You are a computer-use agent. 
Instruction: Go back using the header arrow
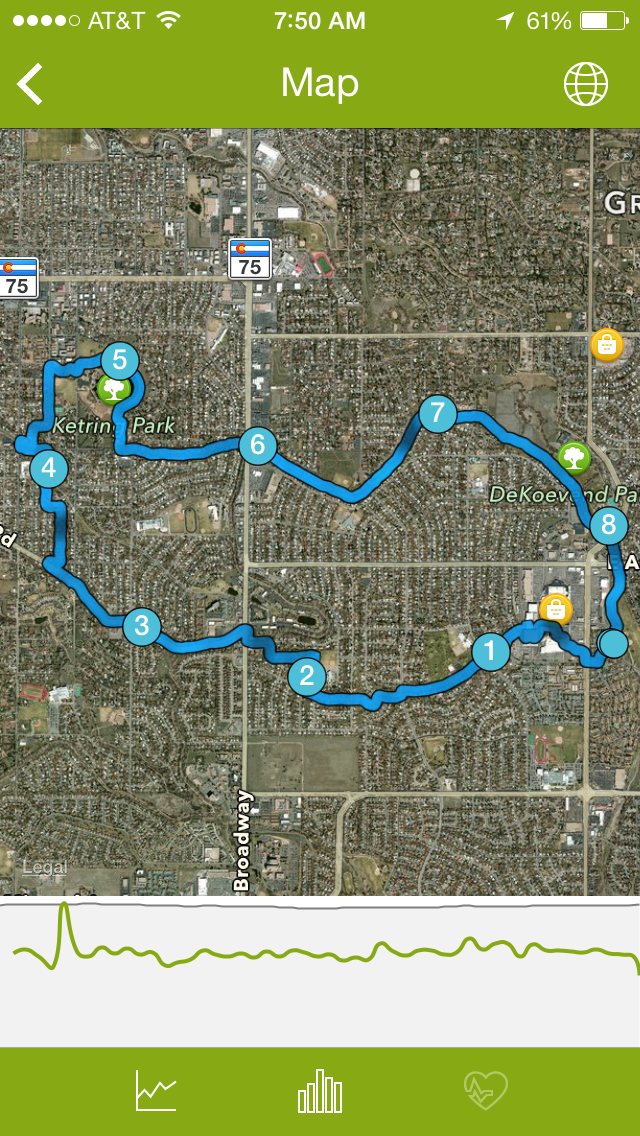pos(30,84)
